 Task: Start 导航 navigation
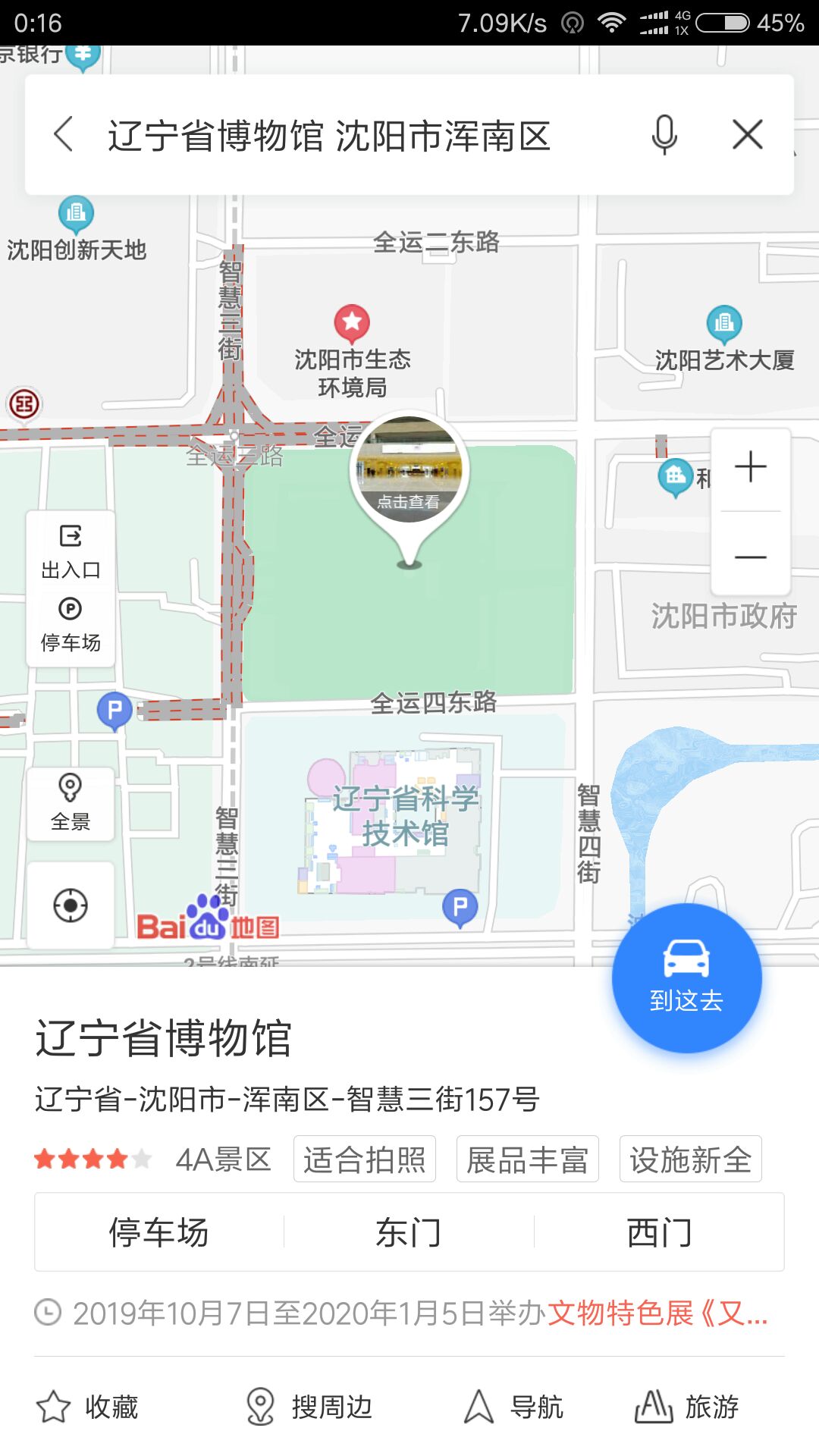(x=514, y=1407)
